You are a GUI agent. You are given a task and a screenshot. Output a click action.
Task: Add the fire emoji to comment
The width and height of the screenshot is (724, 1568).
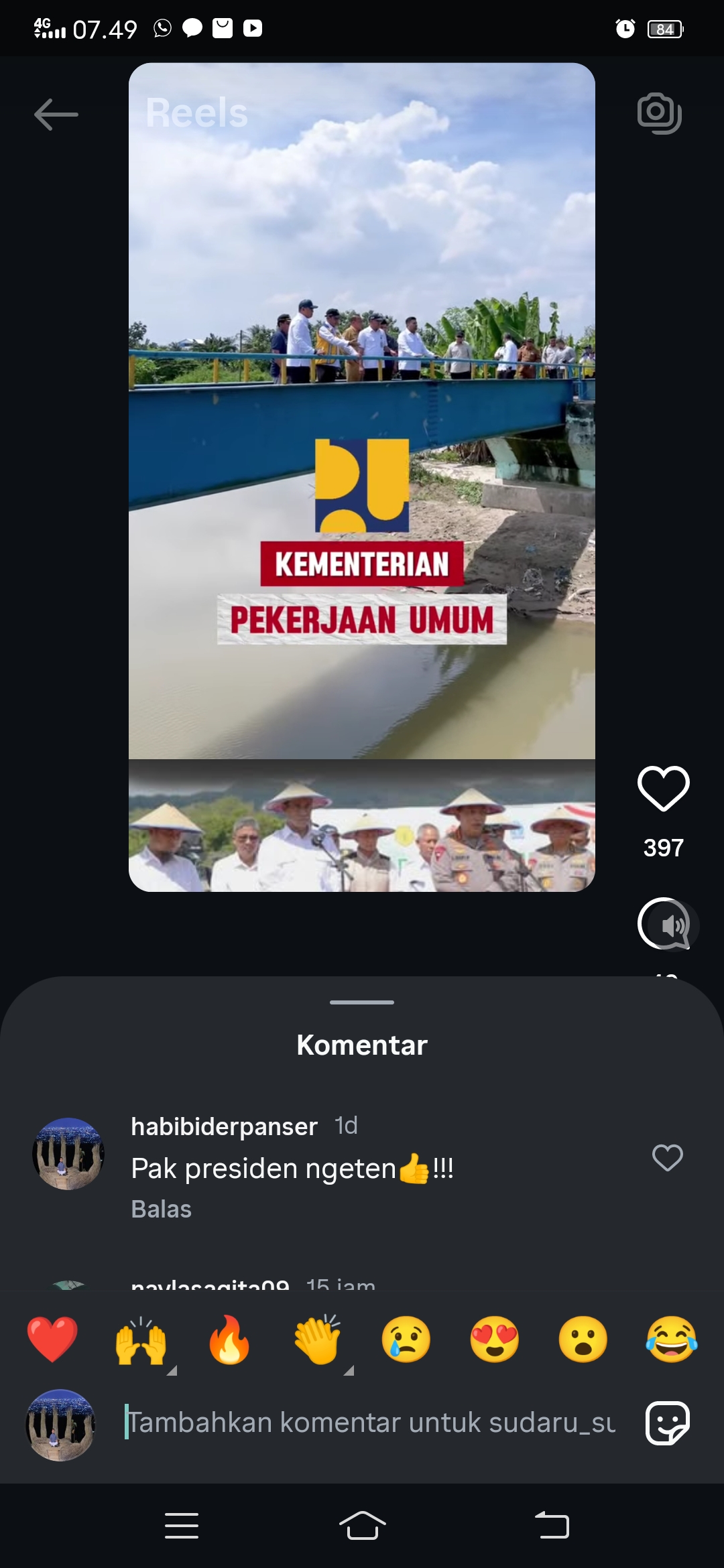(x=229, y=1340)
